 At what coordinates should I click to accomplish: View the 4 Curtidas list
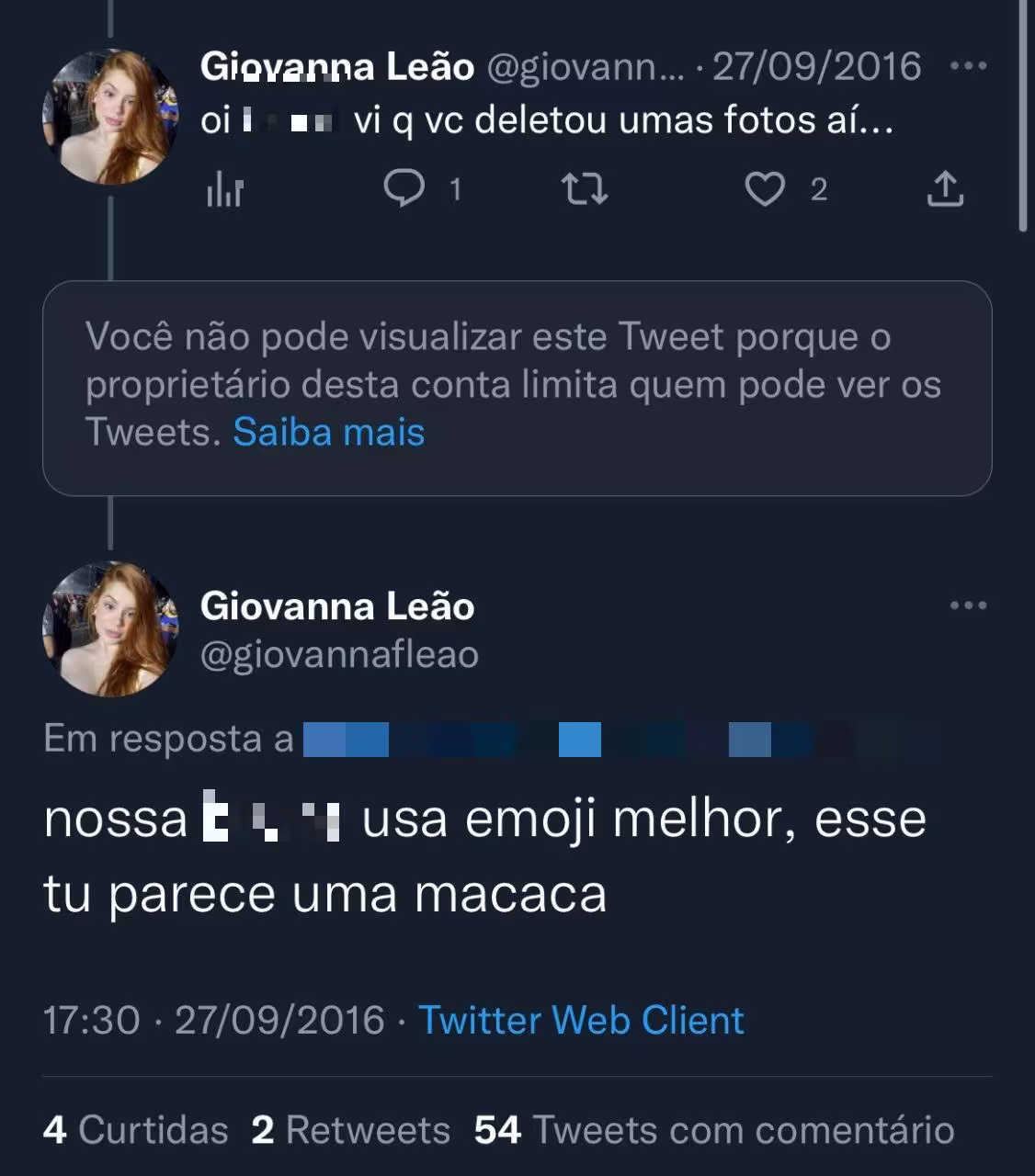[135, 1130]
